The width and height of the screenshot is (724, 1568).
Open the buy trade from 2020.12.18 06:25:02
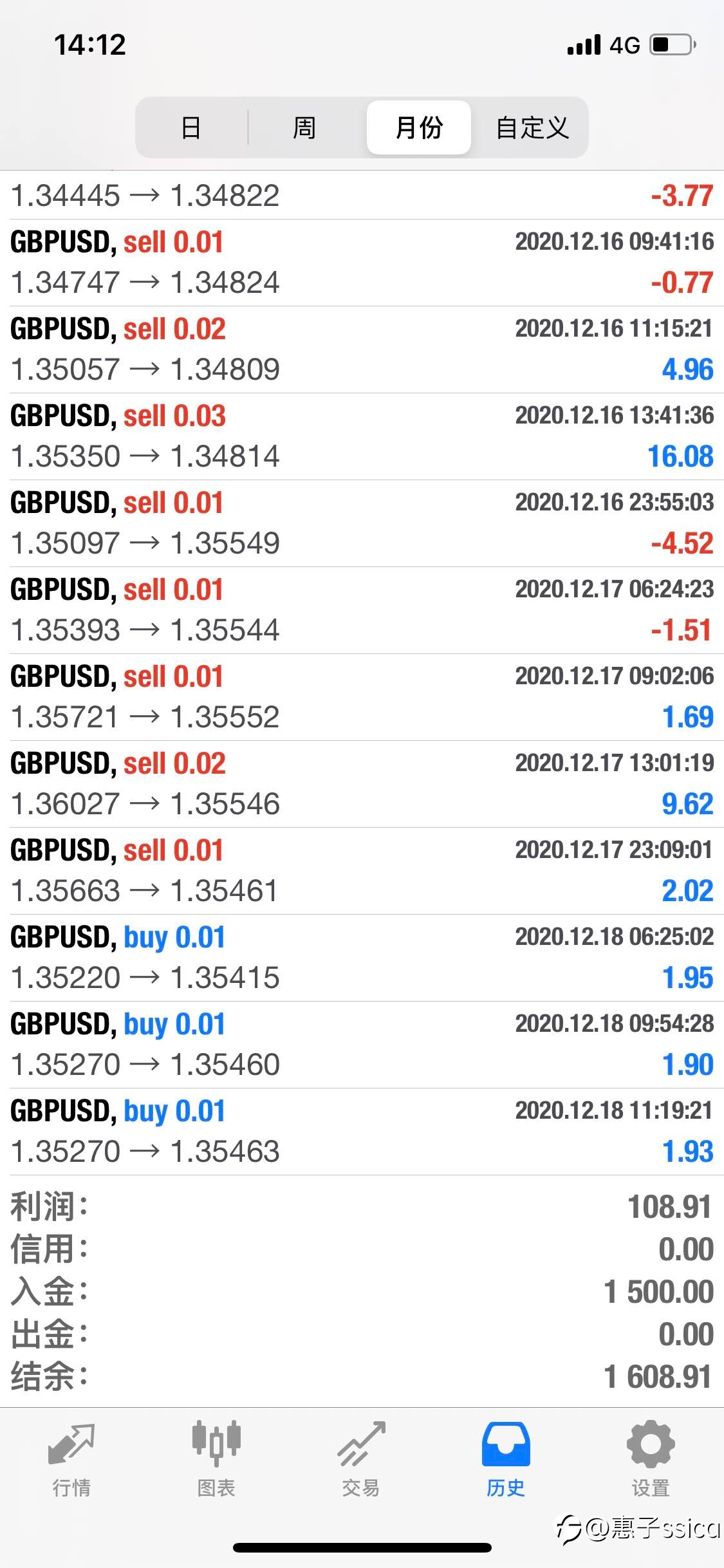pos(362,958)
